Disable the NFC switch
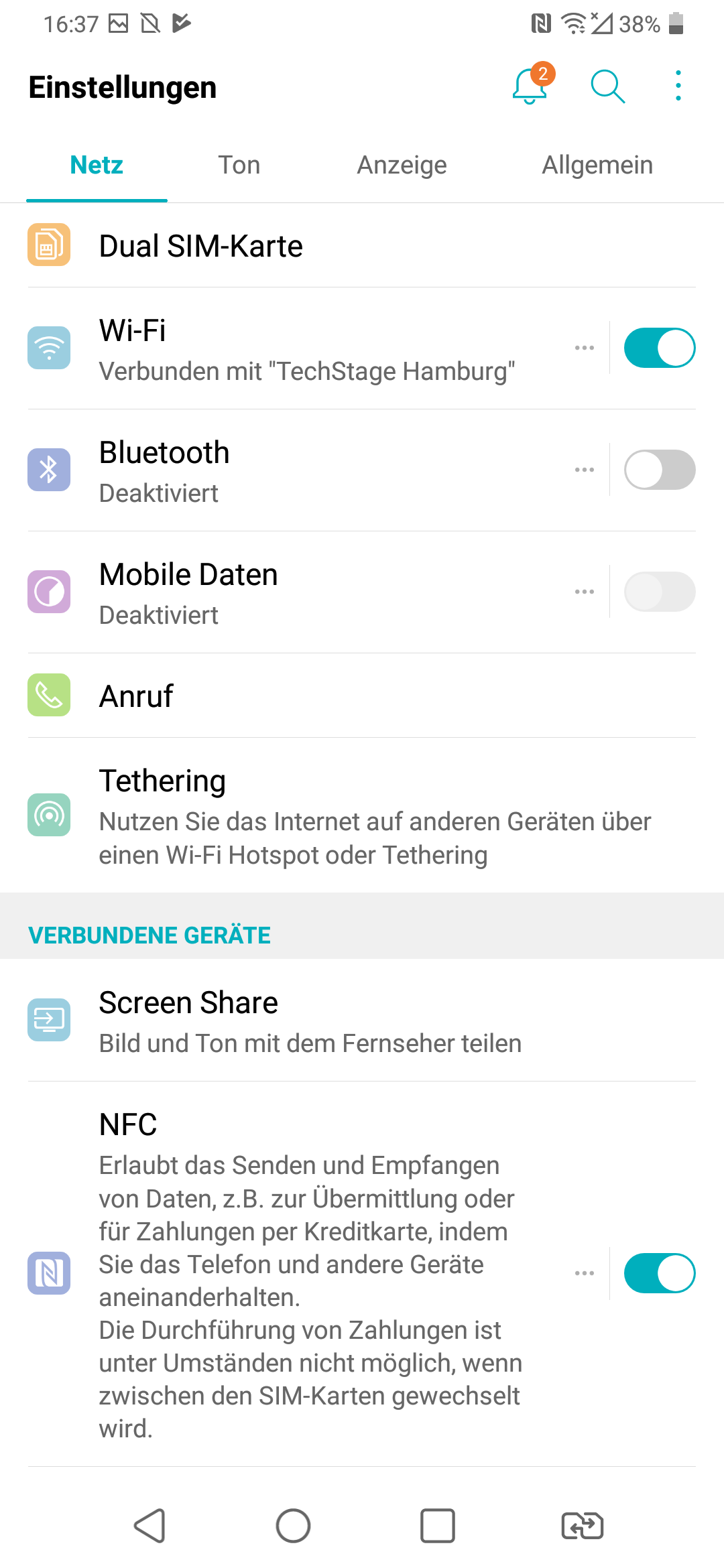724x1568 pixels. [x=659, y=1273]
